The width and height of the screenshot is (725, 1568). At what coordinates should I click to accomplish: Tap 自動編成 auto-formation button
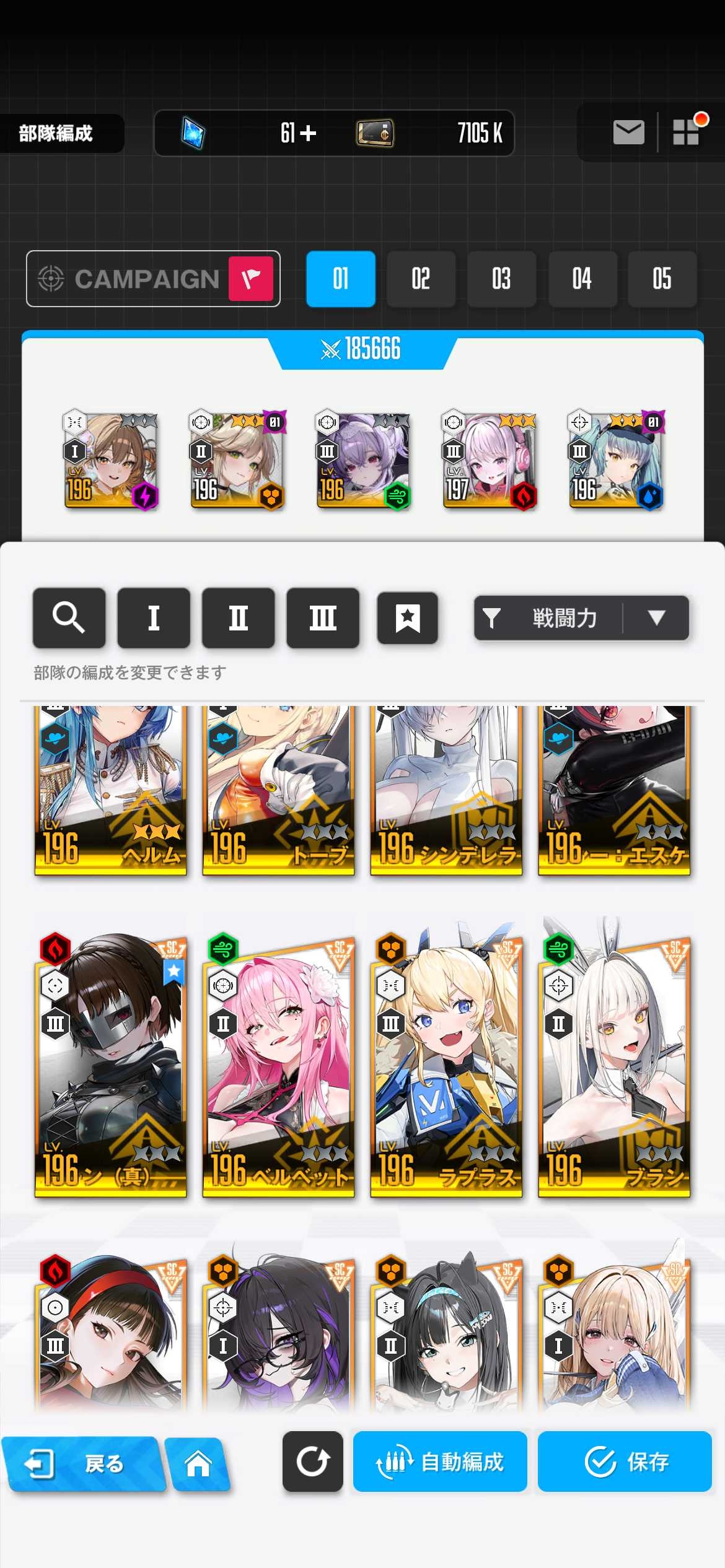(440, 1461)
